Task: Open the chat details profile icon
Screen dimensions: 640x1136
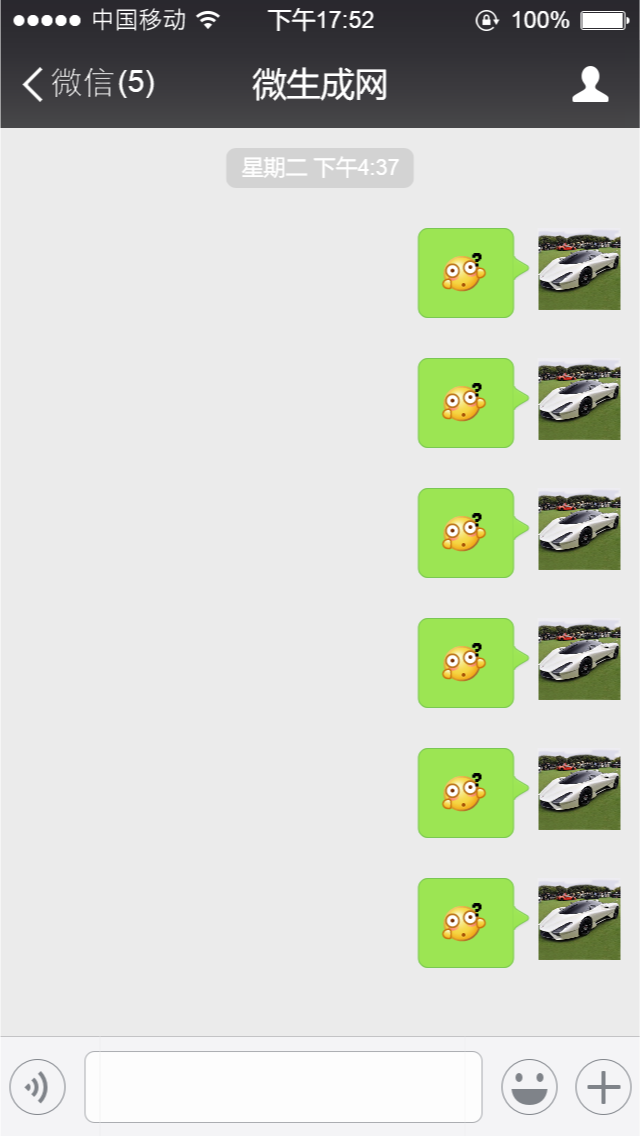Action: tap(590, 85)
